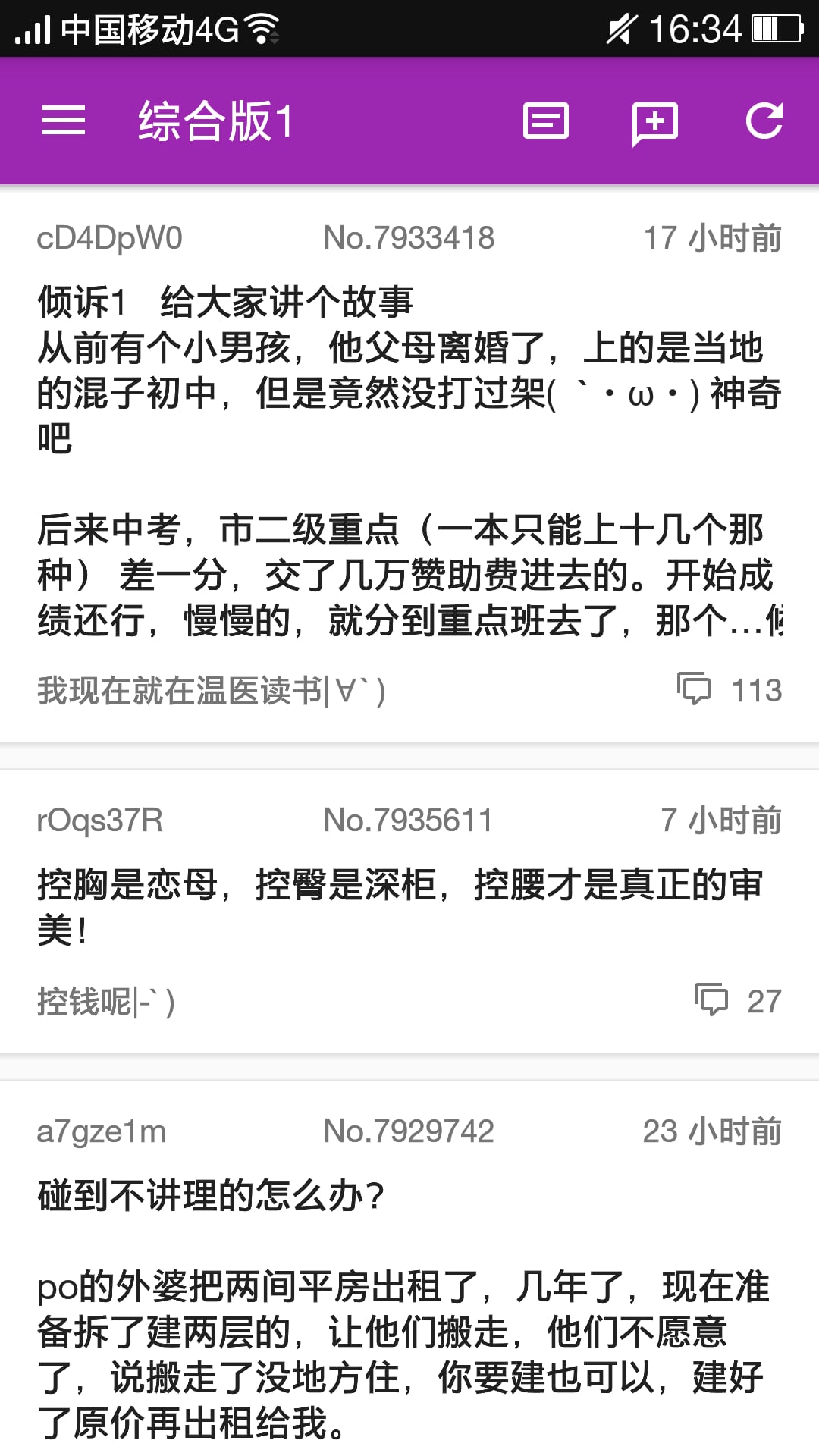The width and height of the screenshot is (819, 1456).
Task: Open thread No.7929742 碰到不讲理的怎么办
Action: click(x=409, y=1268)
